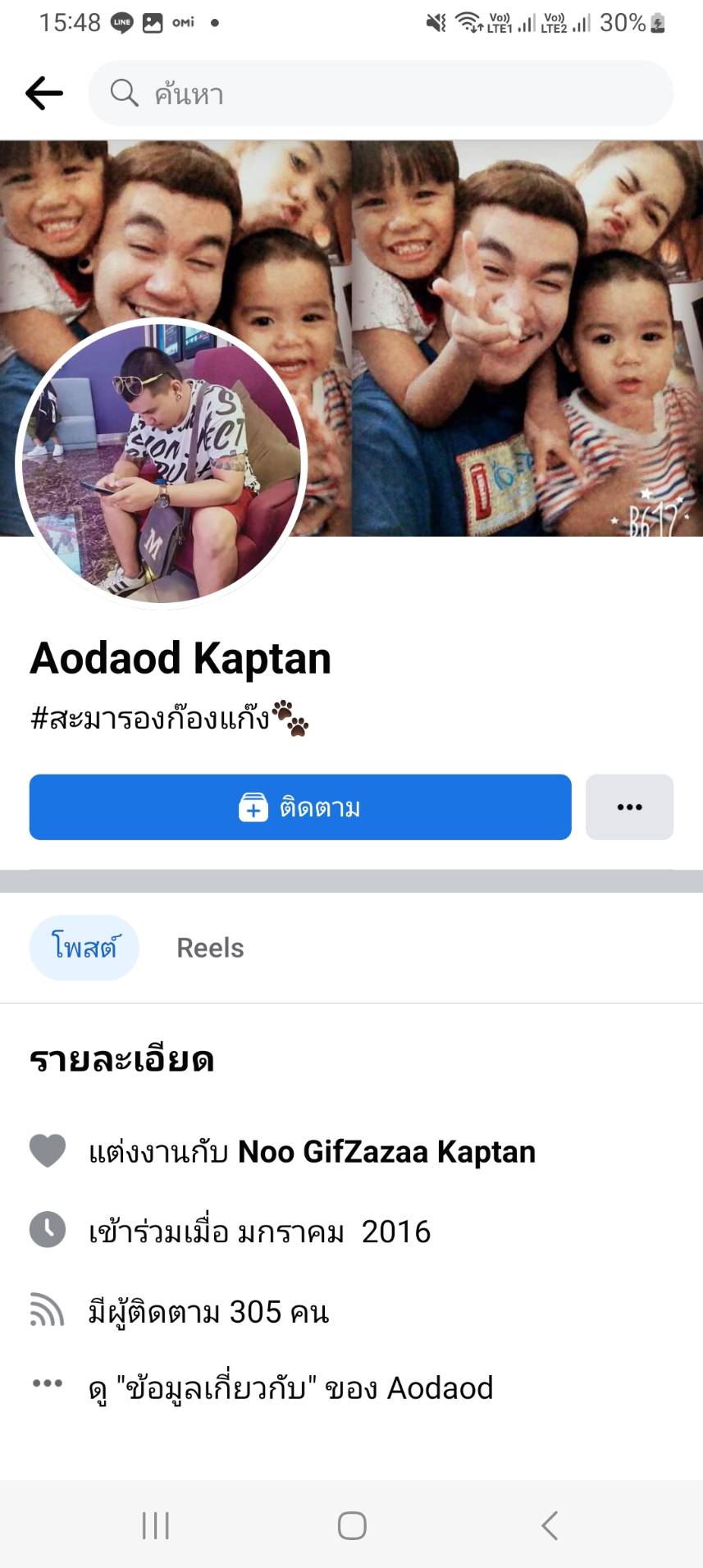Open Noo GifZazaa Kaptan's profile link
Screen dimensions: 703x1568
click(386, 1152)
